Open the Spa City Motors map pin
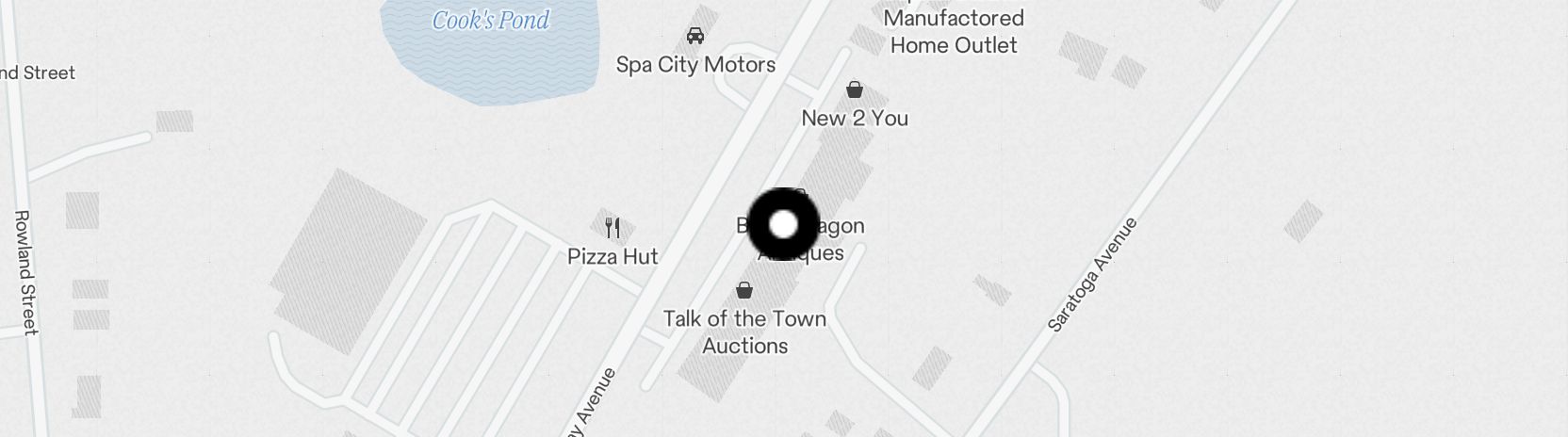This screenshot has width=1568, height=437. tap(695, 37)
